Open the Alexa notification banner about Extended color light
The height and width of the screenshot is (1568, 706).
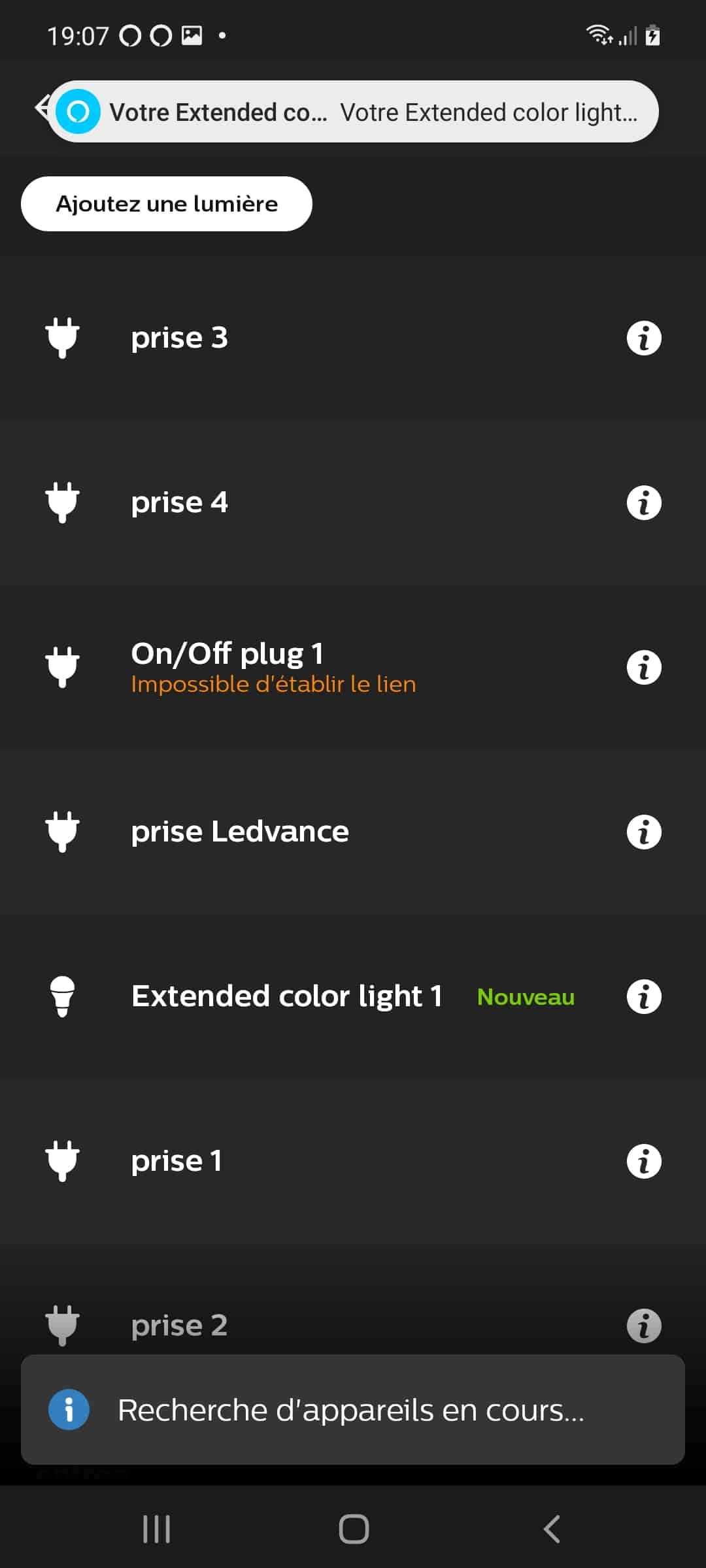(353, 112)
